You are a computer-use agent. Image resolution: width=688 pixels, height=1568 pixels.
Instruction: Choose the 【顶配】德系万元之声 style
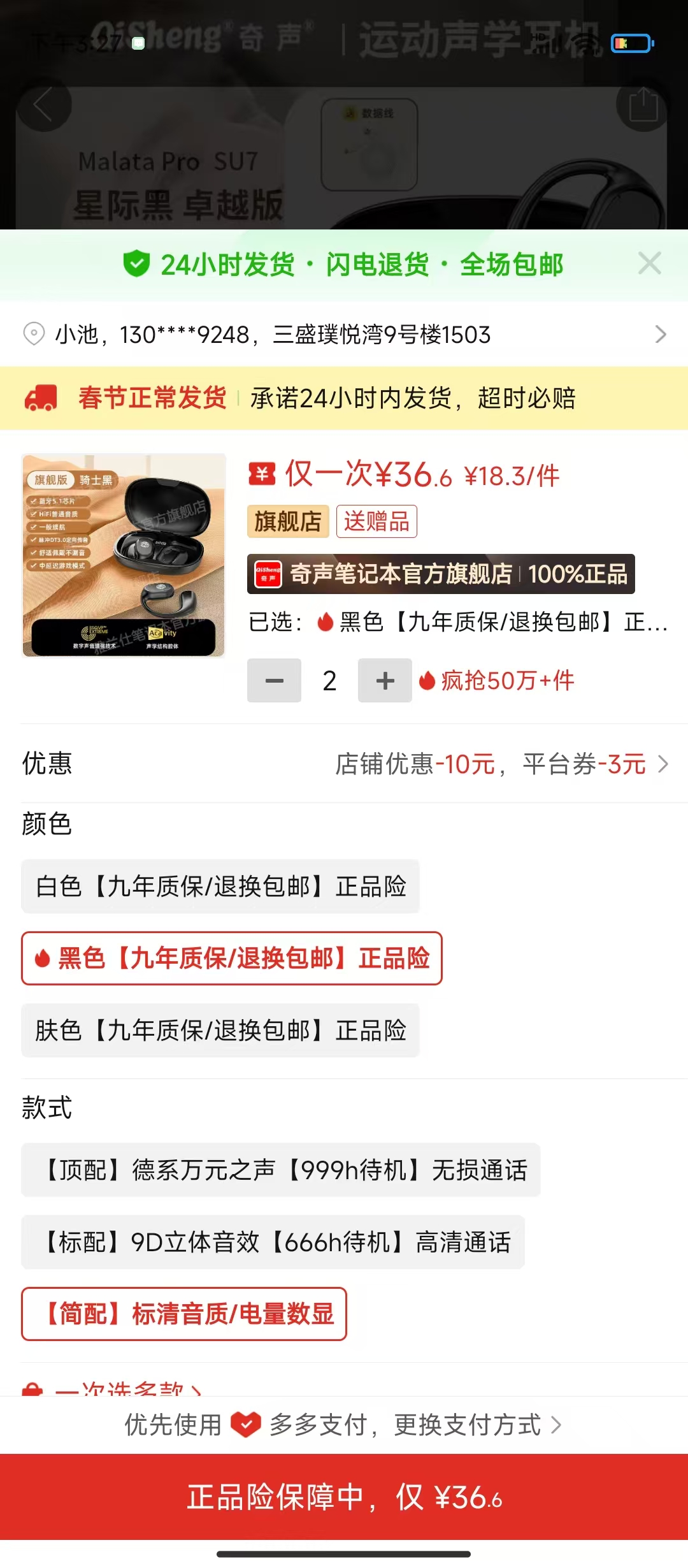point(281,1170)
